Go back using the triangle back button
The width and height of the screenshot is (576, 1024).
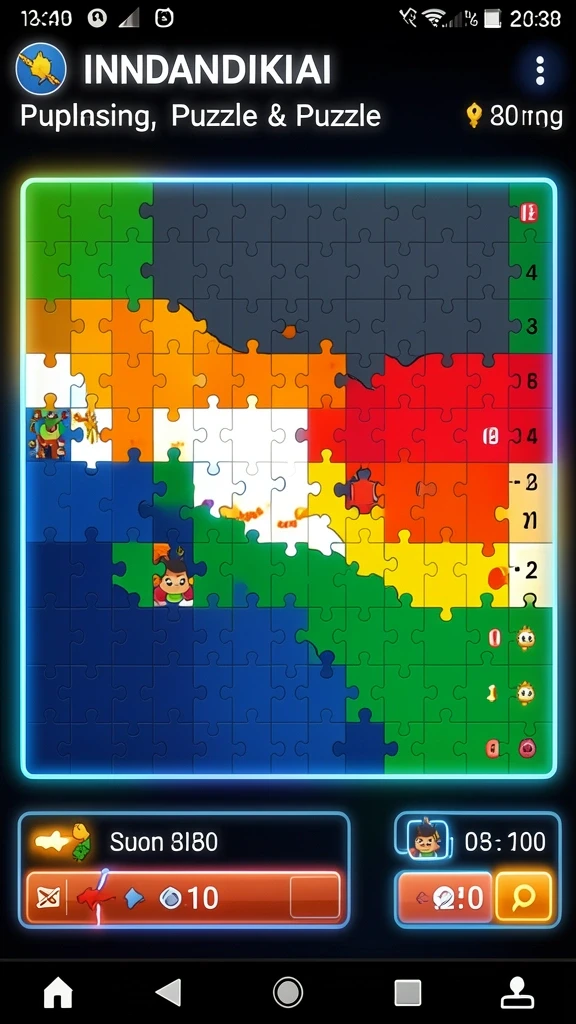coord(169,993)
